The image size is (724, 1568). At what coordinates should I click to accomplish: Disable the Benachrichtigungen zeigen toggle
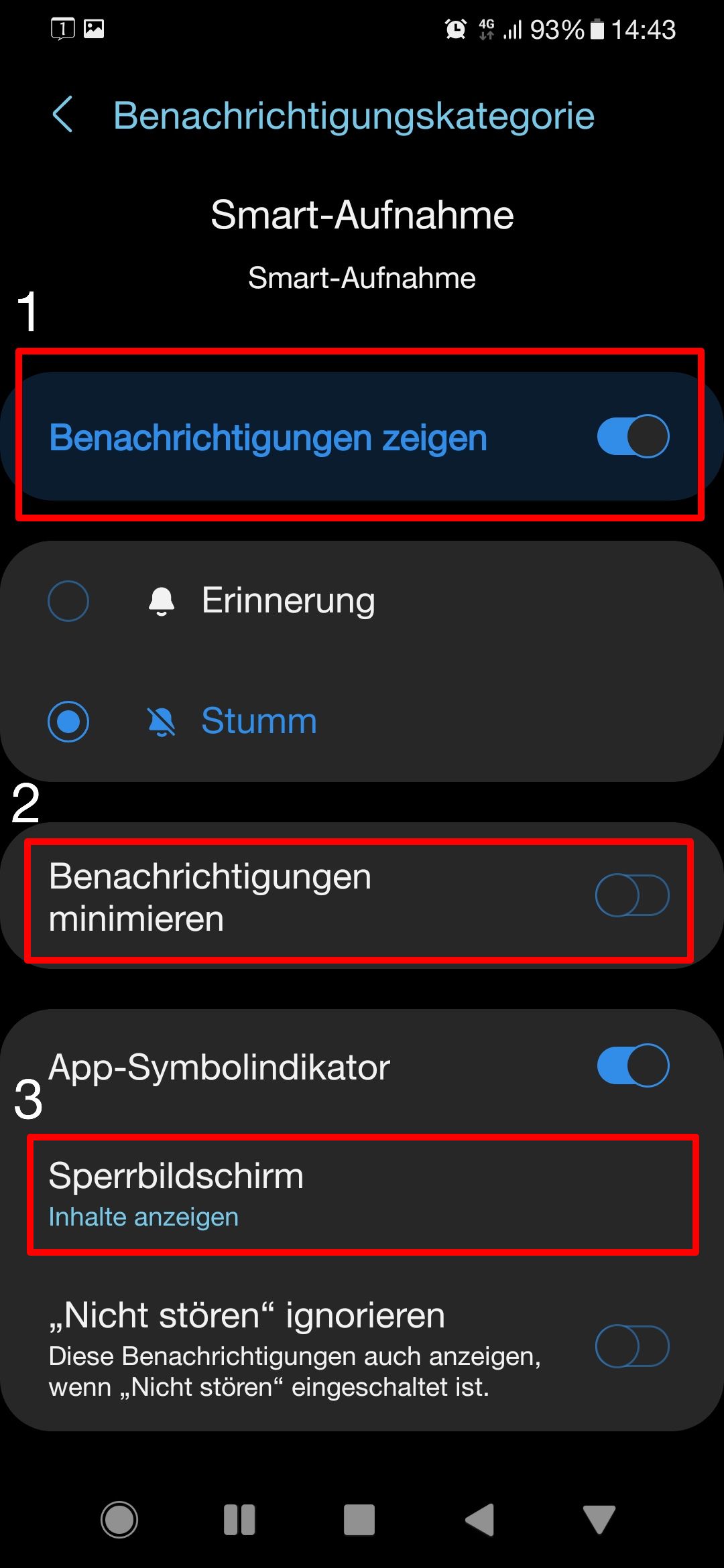click(x=631, y=436)
